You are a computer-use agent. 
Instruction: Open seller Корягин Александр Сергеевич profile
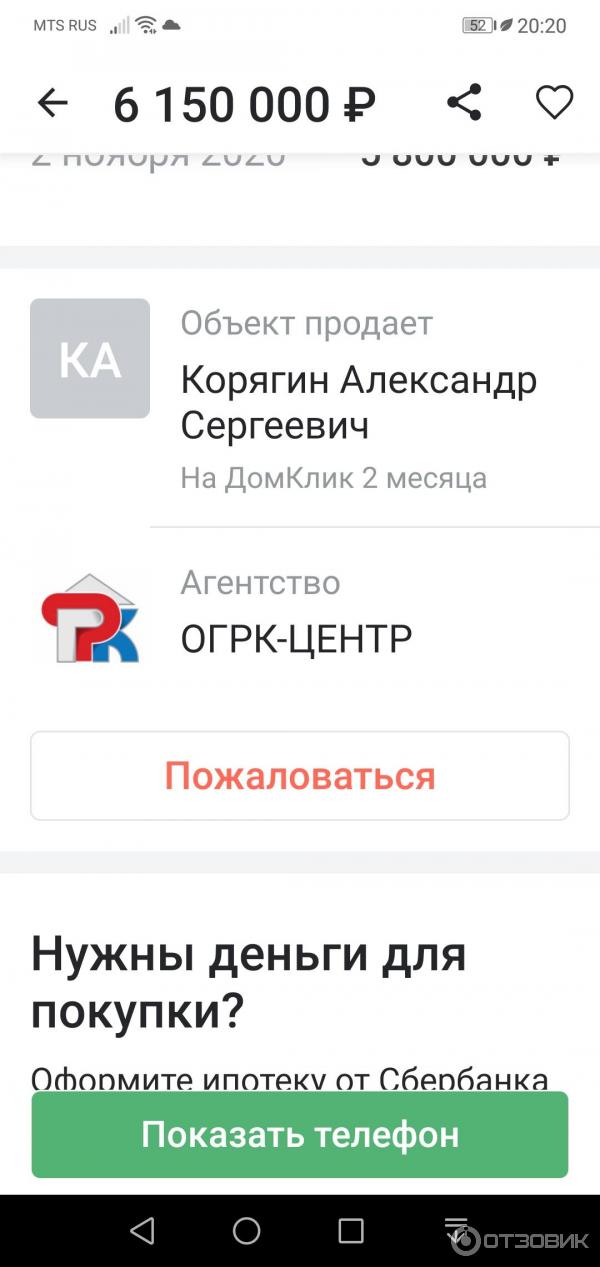coord(358,403)
